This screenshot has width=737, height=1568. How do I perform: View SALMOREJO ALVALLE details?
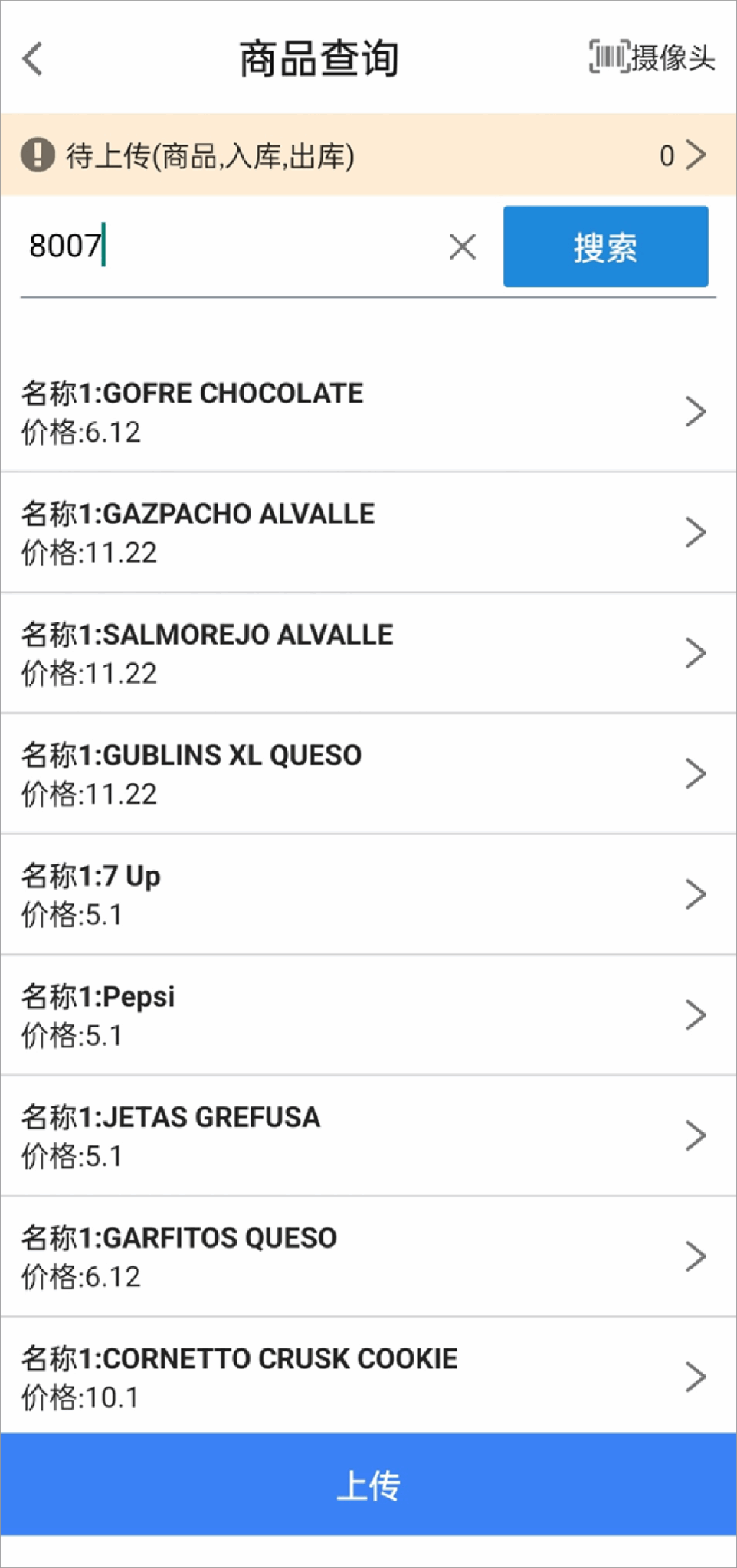[x=368, y=653]
